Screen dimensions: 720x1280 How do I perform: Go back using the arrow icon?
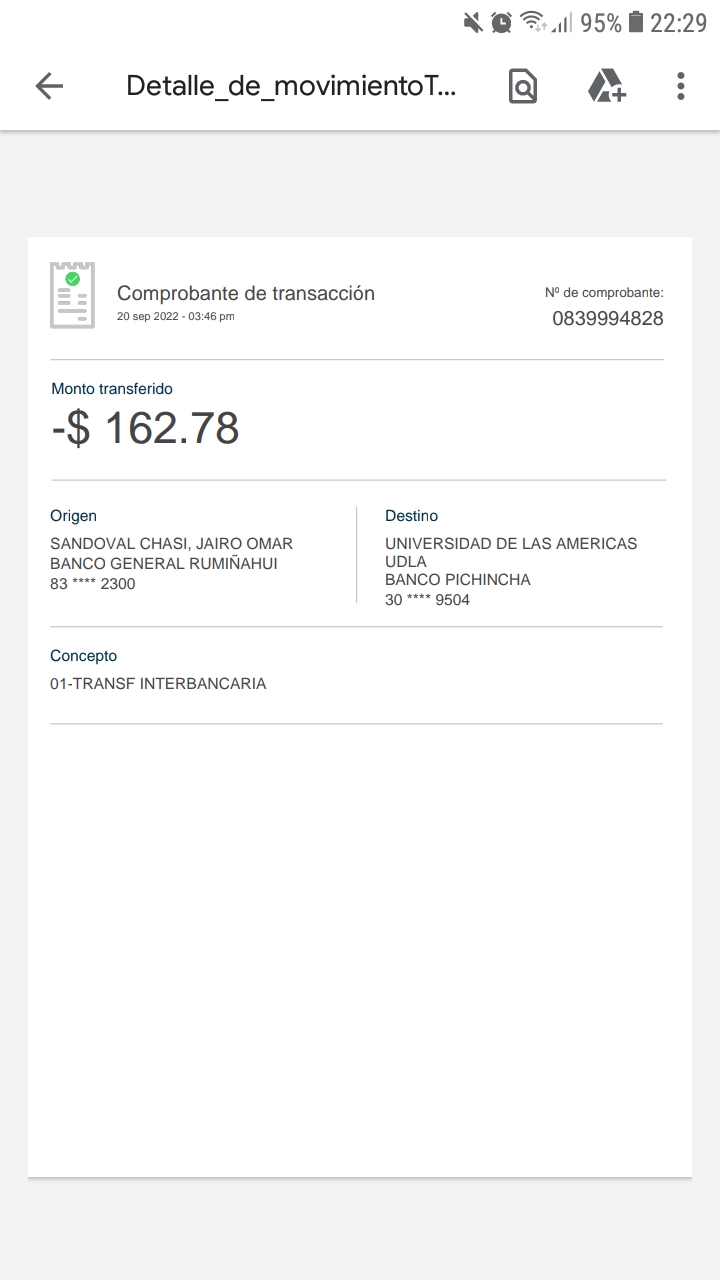pos(49,86)
